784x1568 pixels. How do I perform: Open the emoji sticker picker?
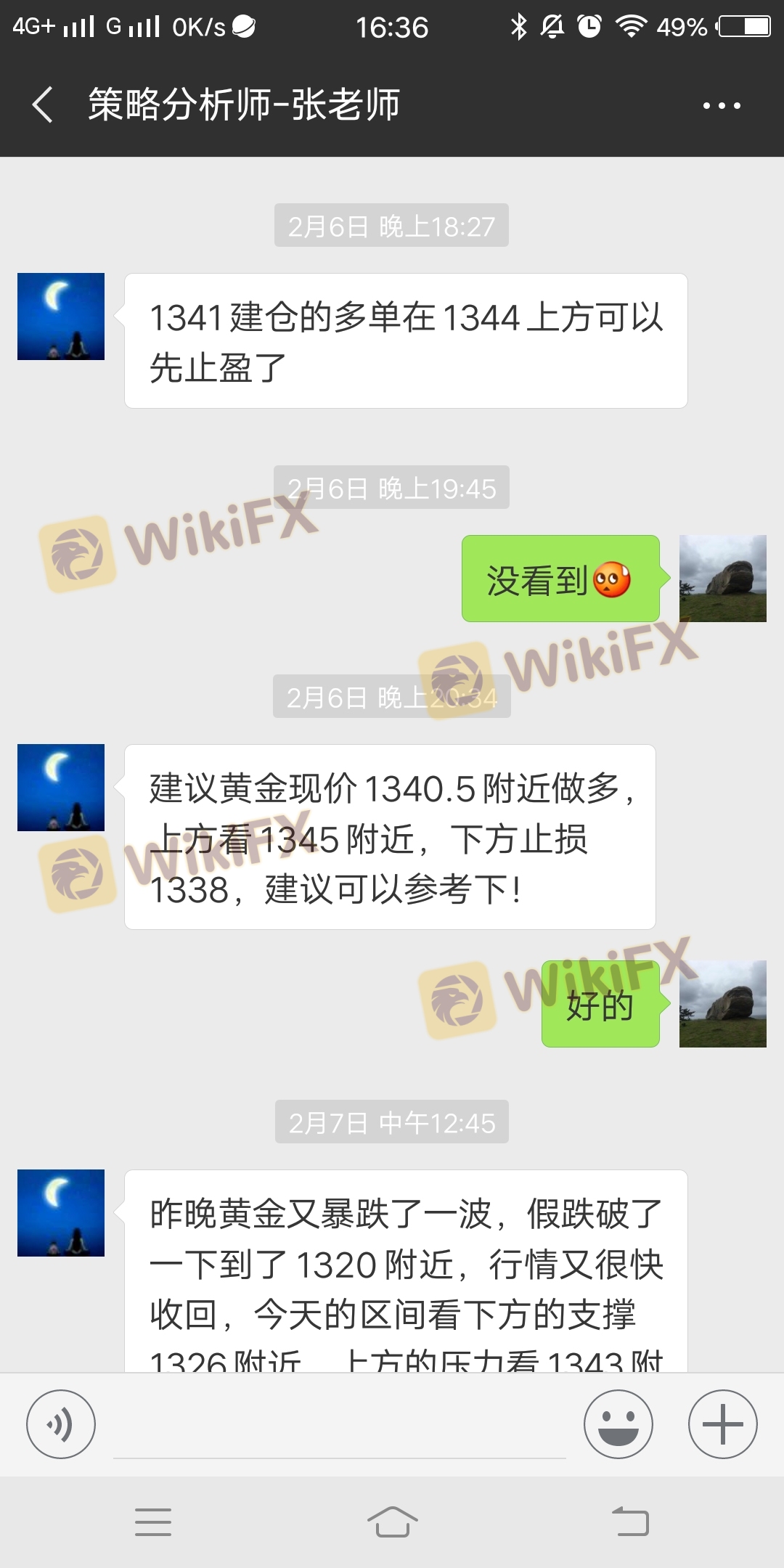[x=618, y=1424]
